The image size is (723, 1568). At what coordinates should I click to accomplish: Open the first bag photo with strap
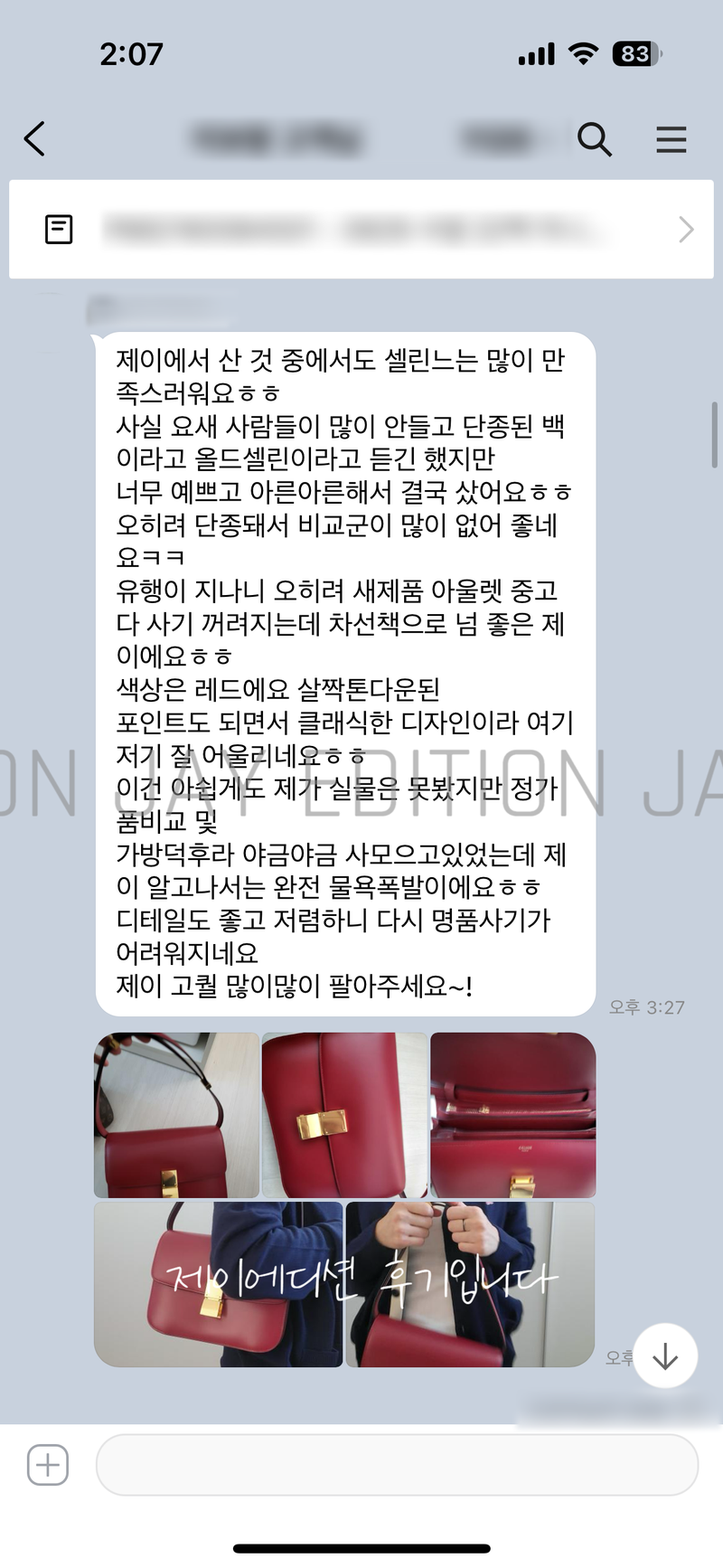click(176, 1115)
